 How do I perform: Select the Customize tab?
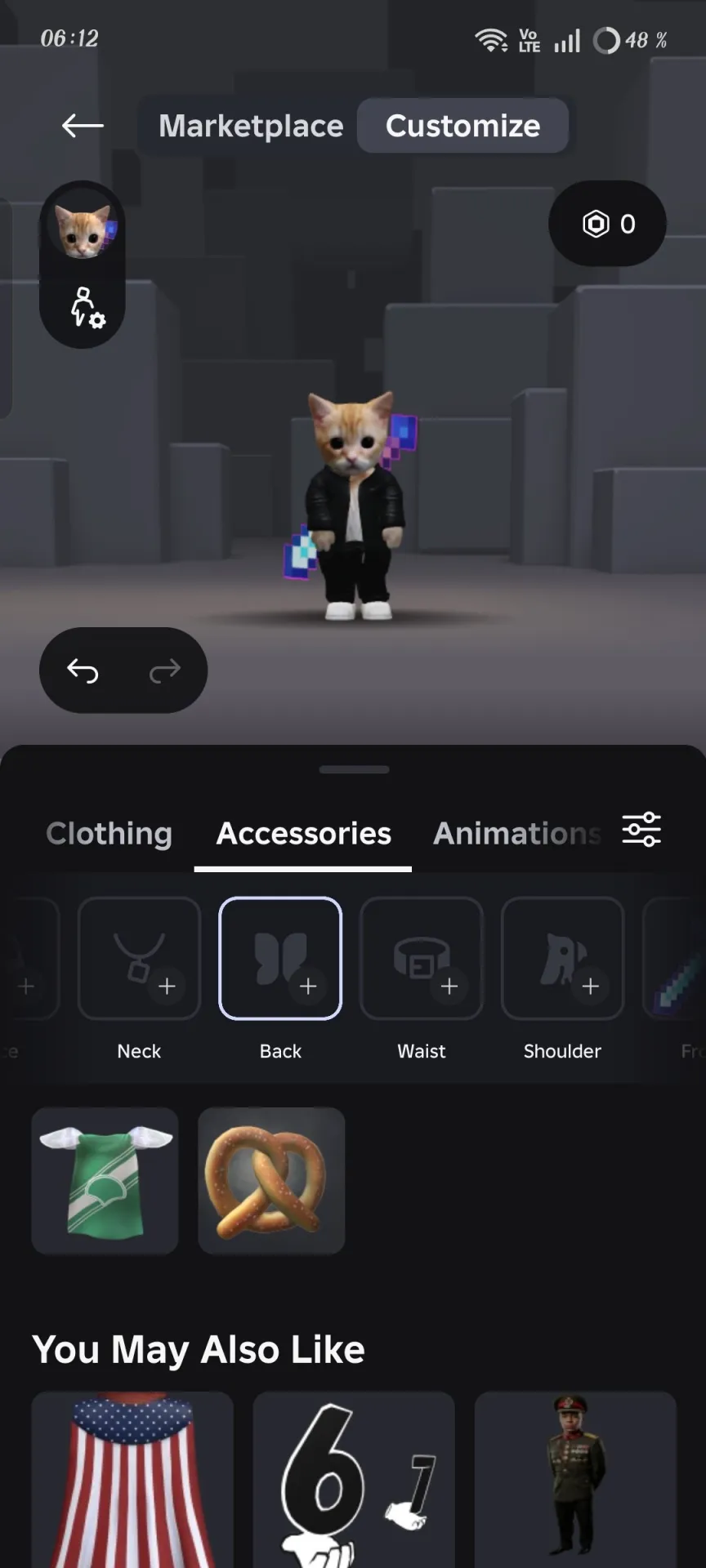462,126
